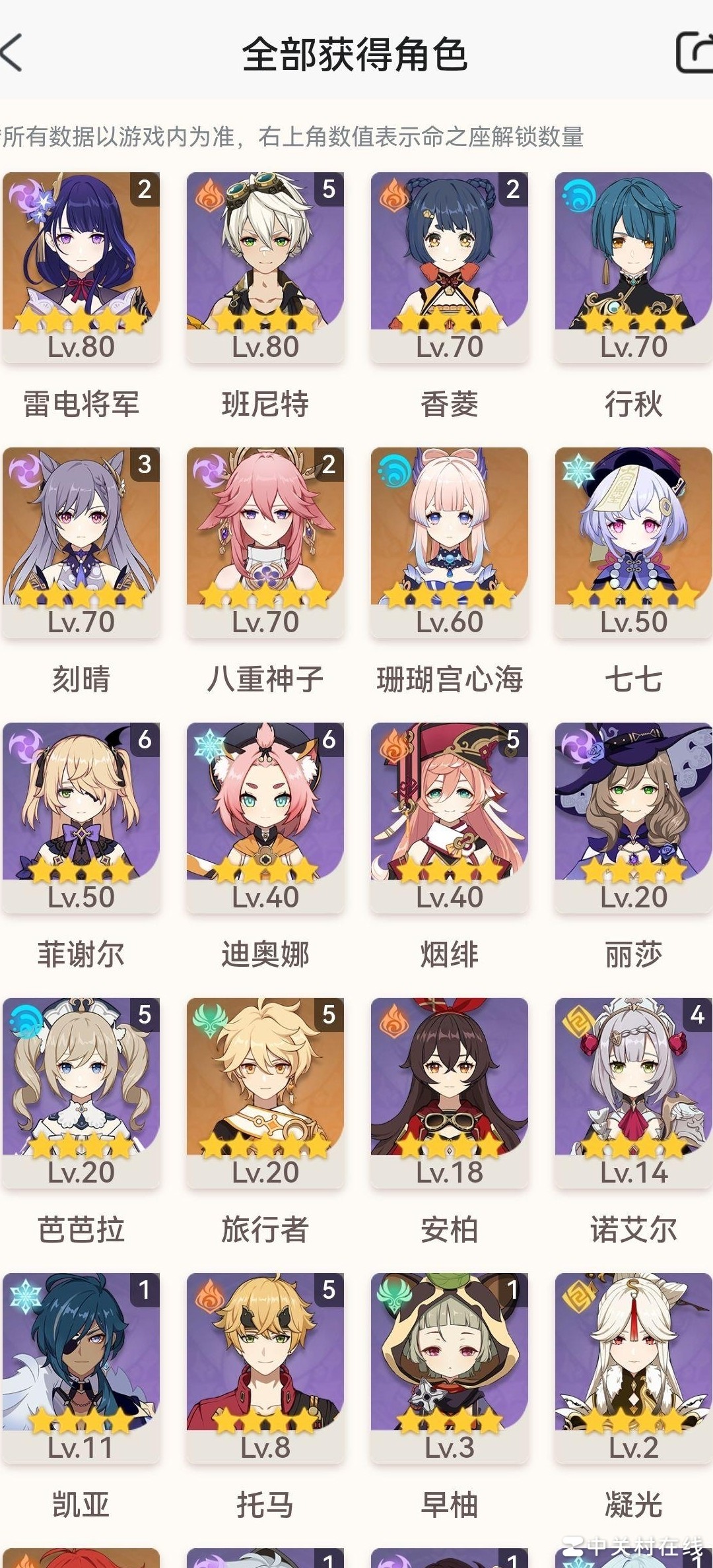This screenshot has width=713, height=1568.
Task: Click the character name 凝光
Action: (632, 1505)
